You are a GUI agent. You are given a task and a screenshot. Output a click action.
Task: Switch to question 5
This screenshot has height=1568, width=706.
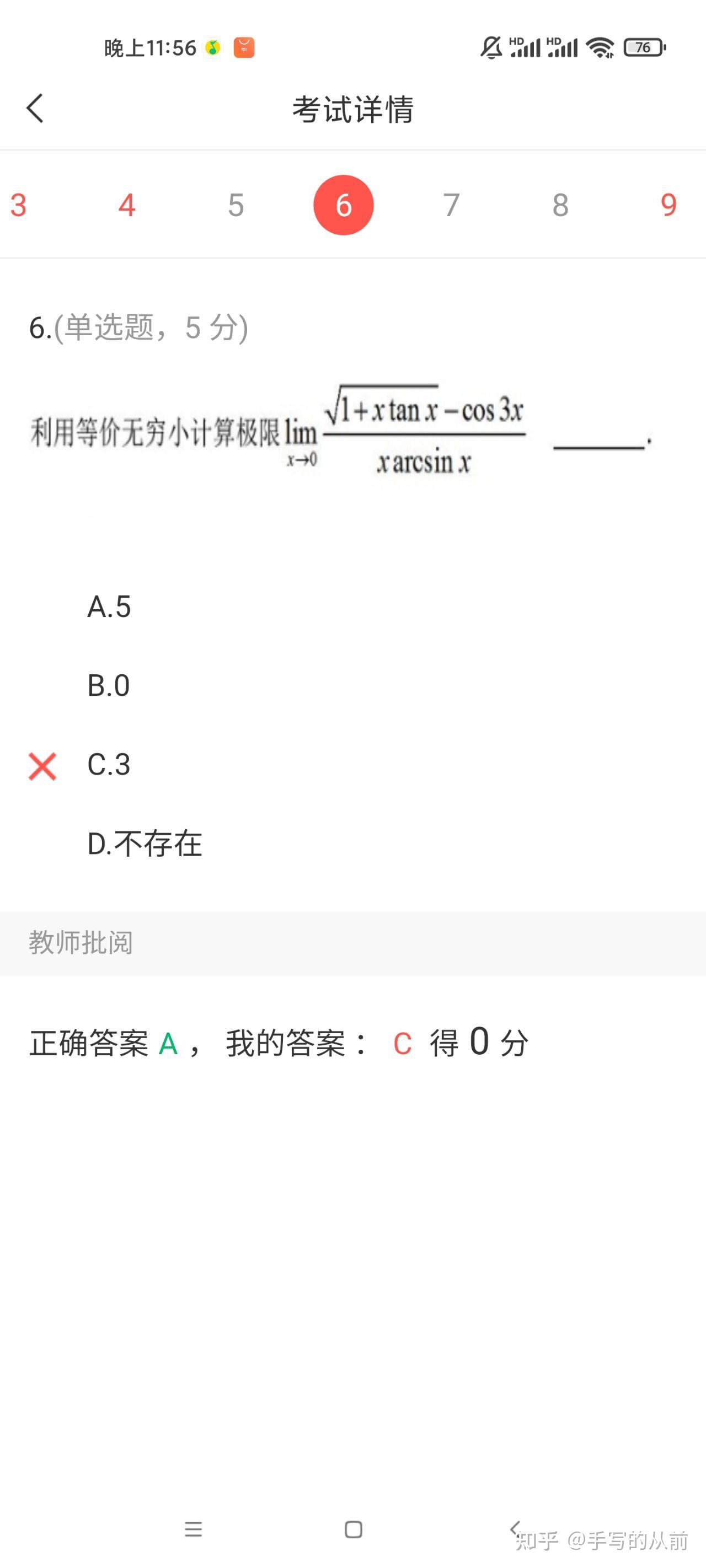[x=236, y=205]
